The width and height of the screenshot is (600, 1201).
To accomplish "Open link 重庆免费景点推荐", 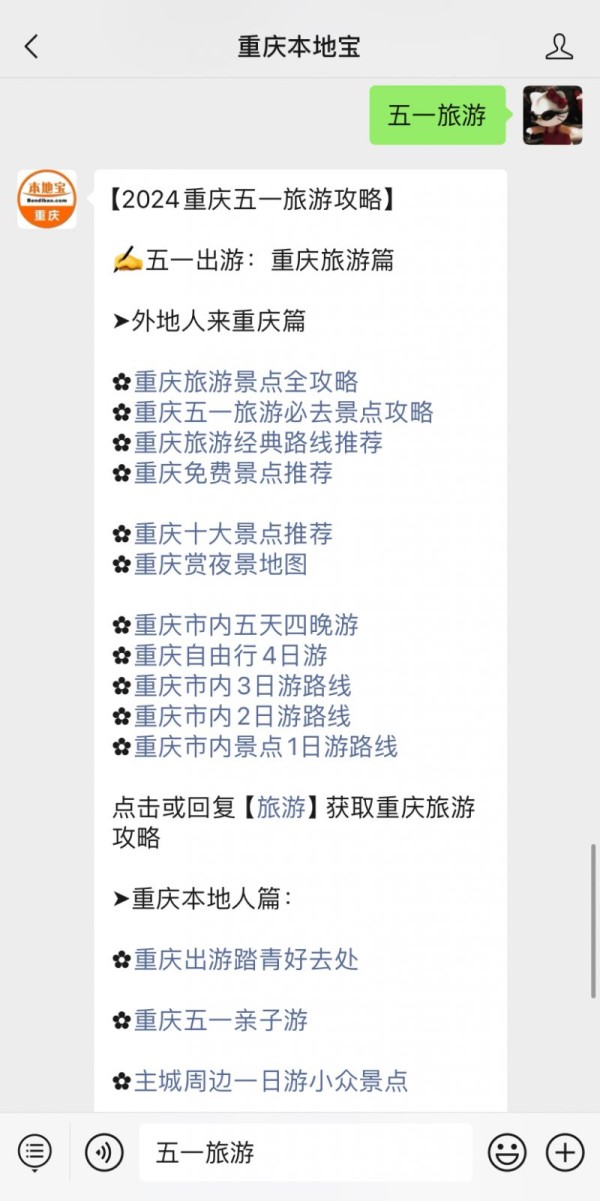I will coord(234,473).
